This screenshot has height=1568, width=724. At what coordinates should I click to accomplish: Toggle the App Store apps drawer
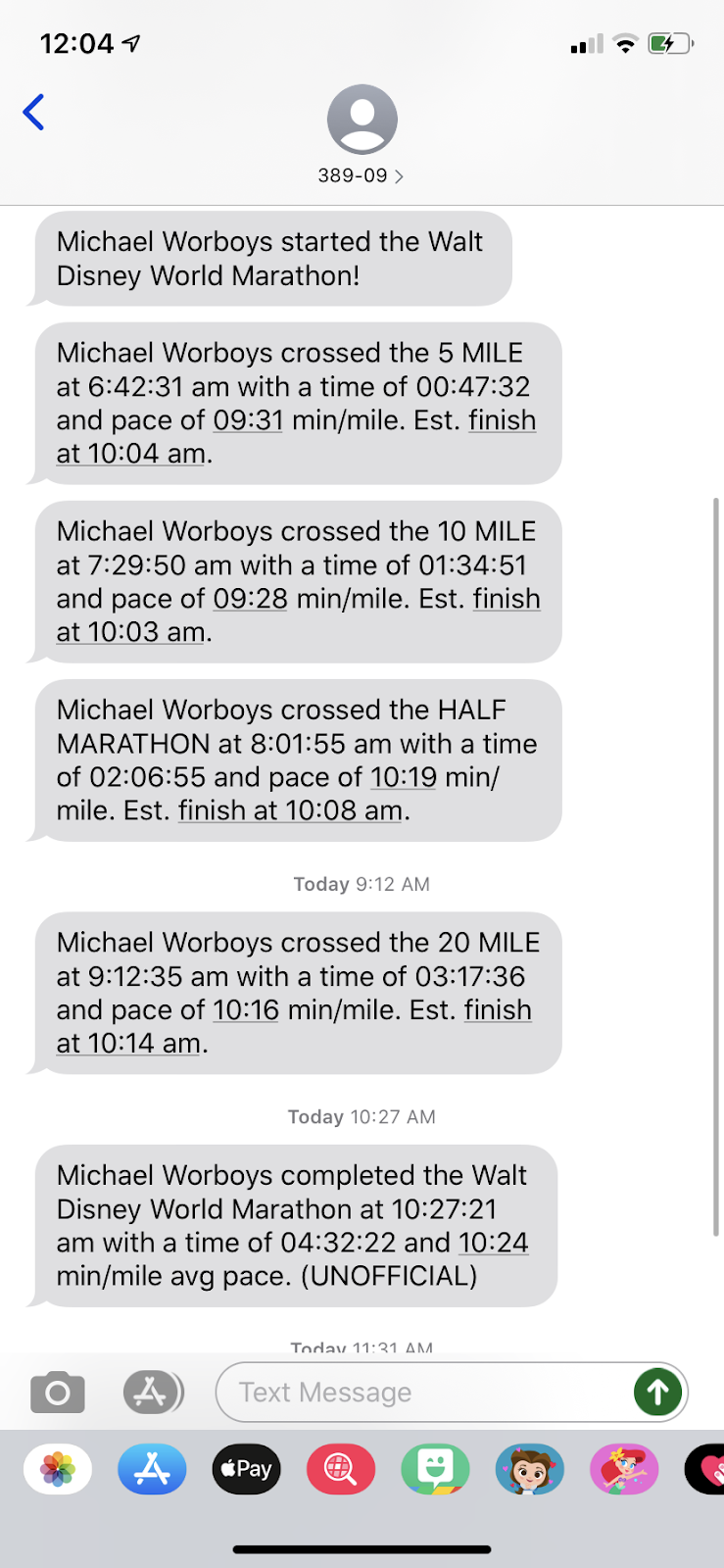pos(153,1392)
